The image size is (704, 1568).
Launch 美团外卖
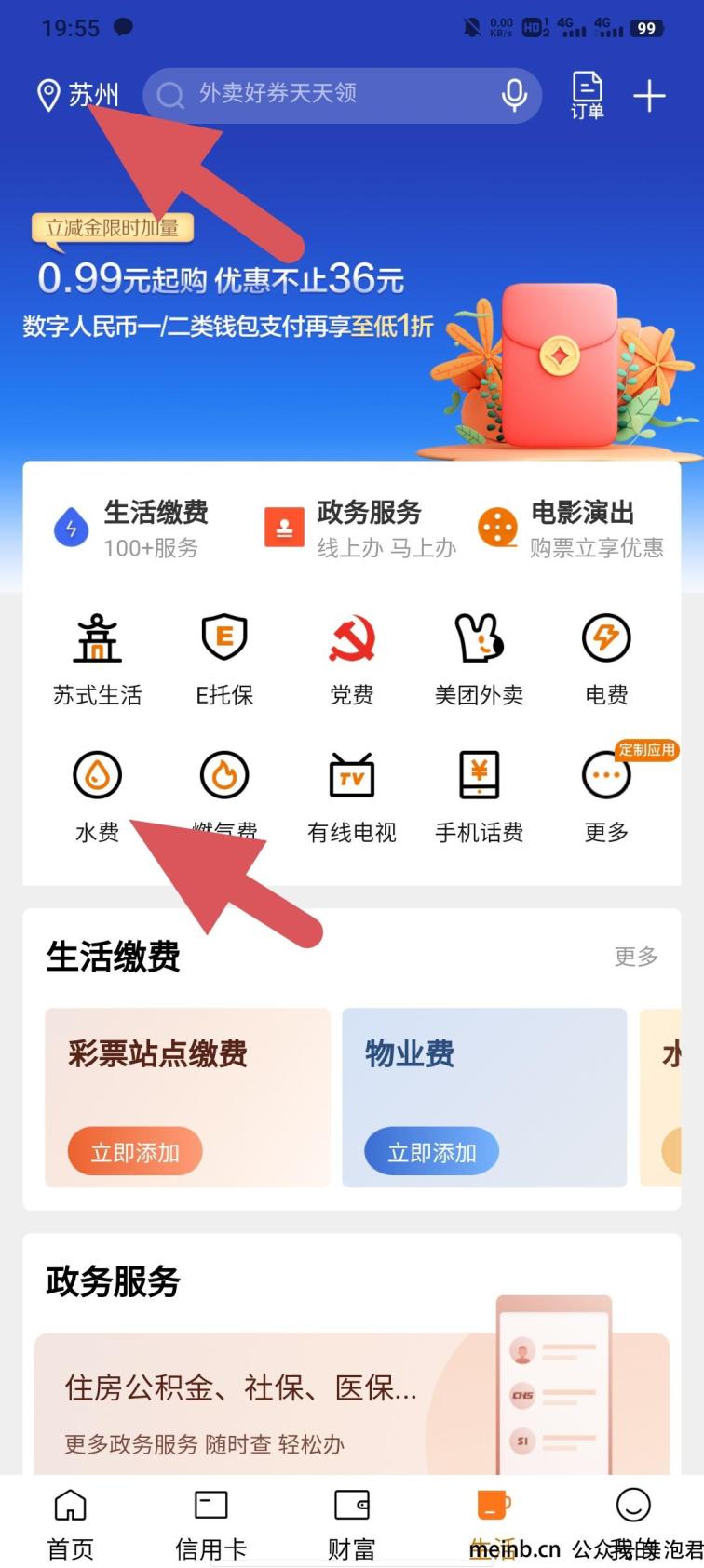point(479,656)
